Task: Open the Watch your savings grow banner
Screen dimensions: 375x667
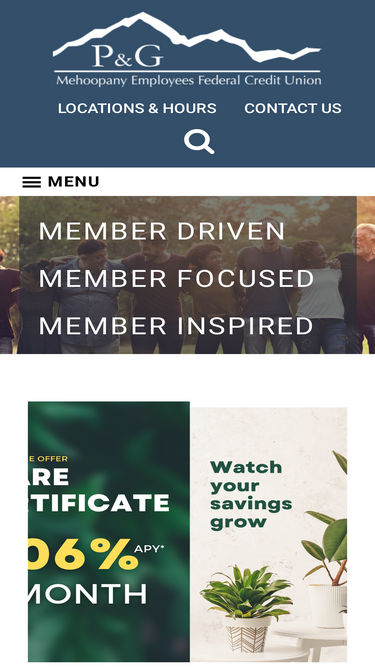Action: point(269,534)
